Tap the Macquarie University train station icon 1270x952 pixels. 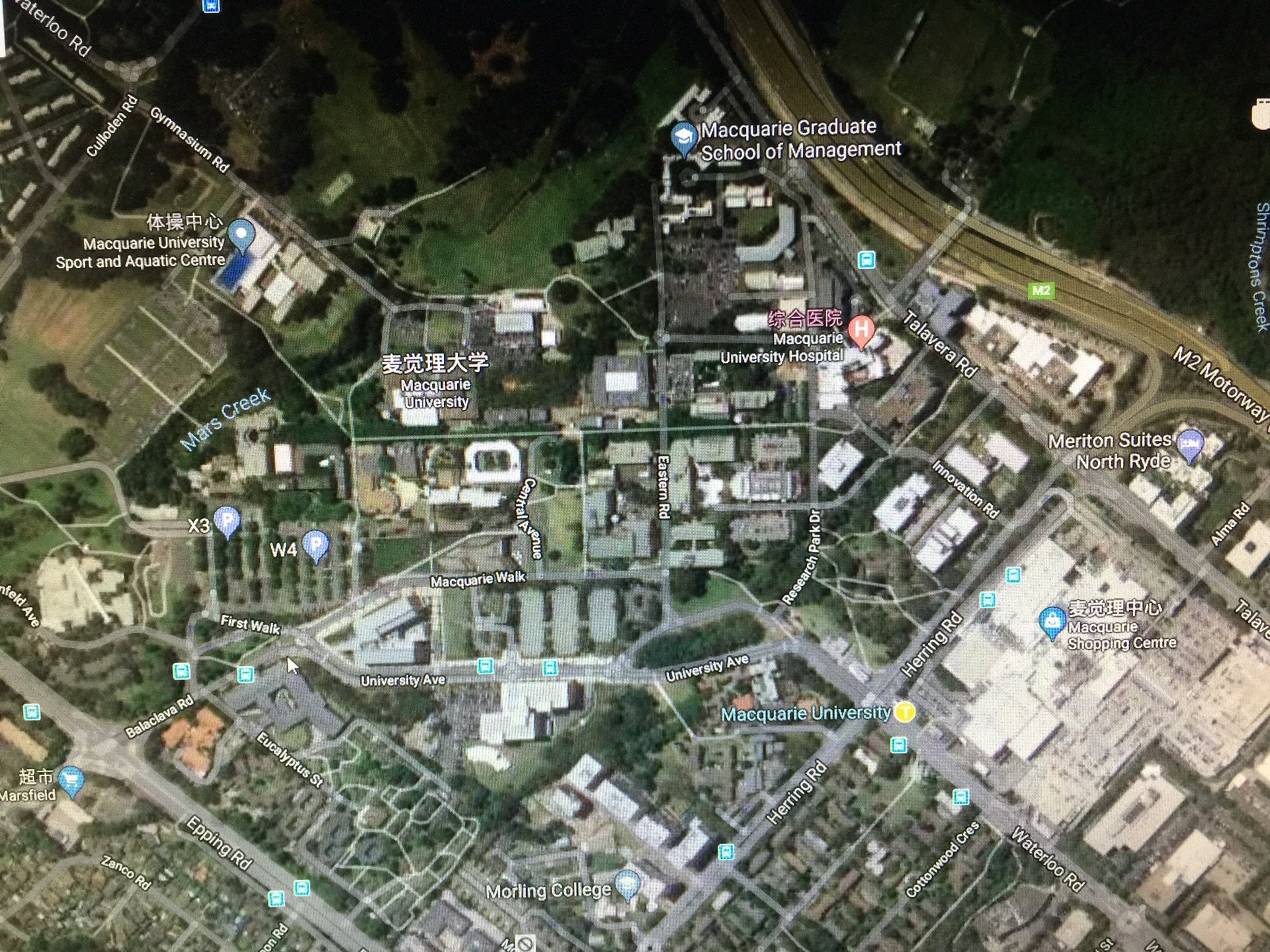(x=905, y=712)
